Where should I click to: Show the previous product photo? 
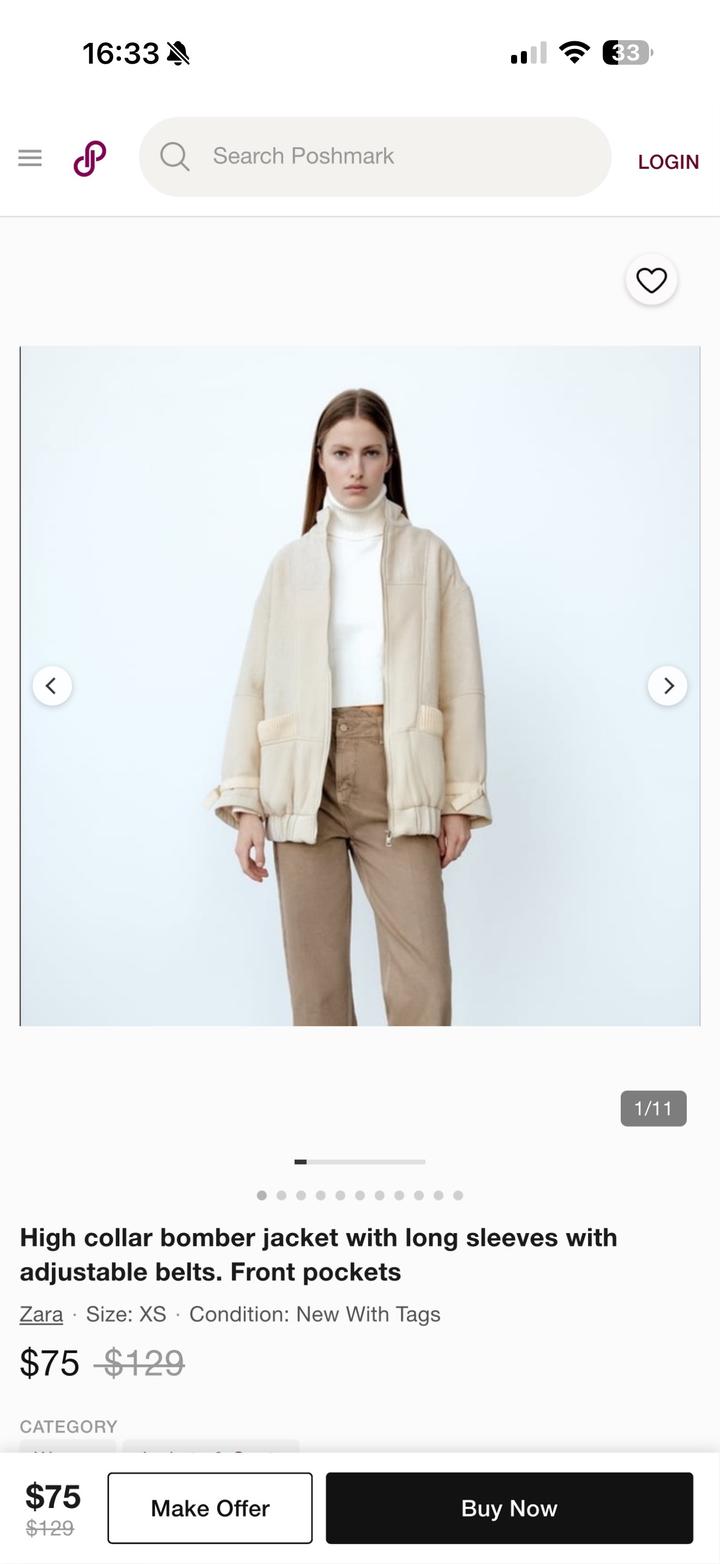tap(52, 686)
